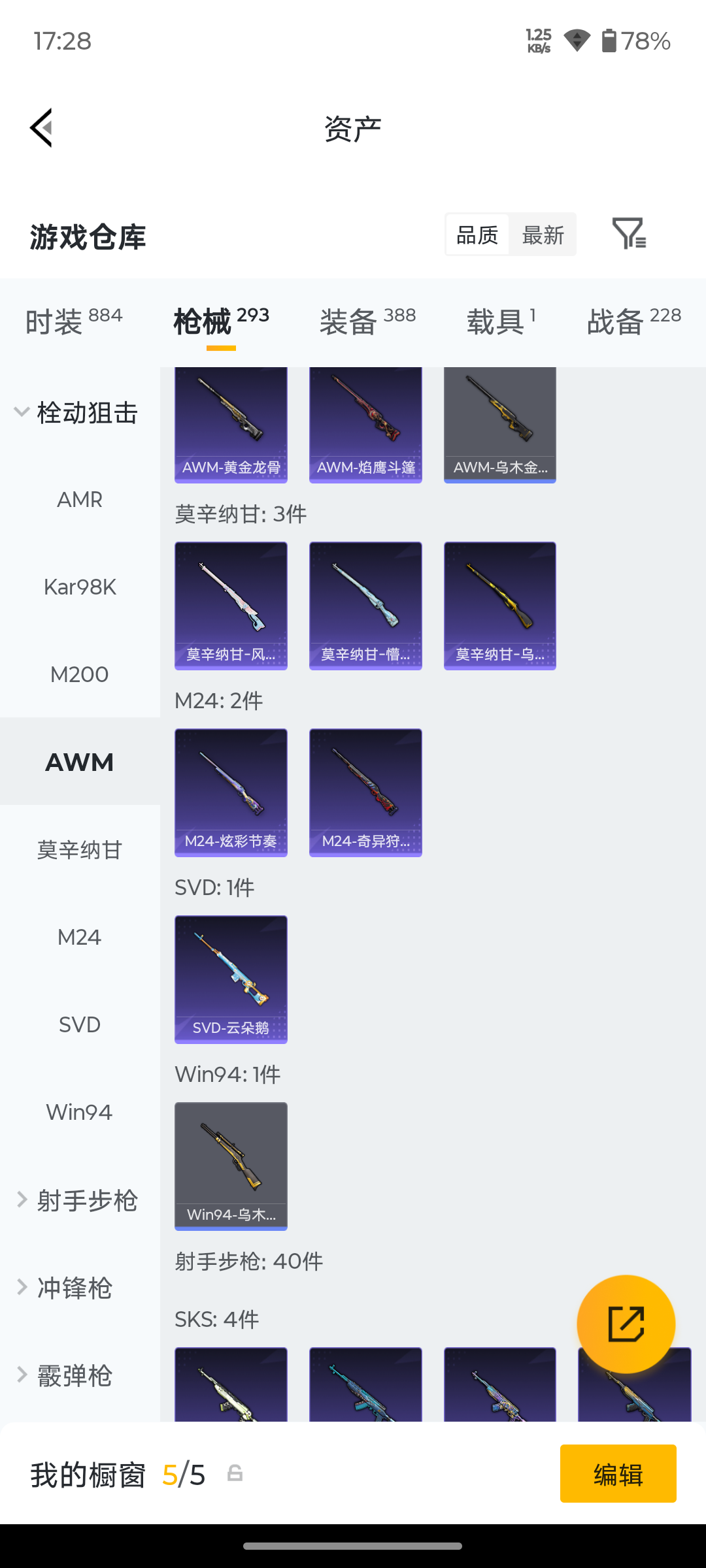Switch to the 时装 tab

click(74, 321)
